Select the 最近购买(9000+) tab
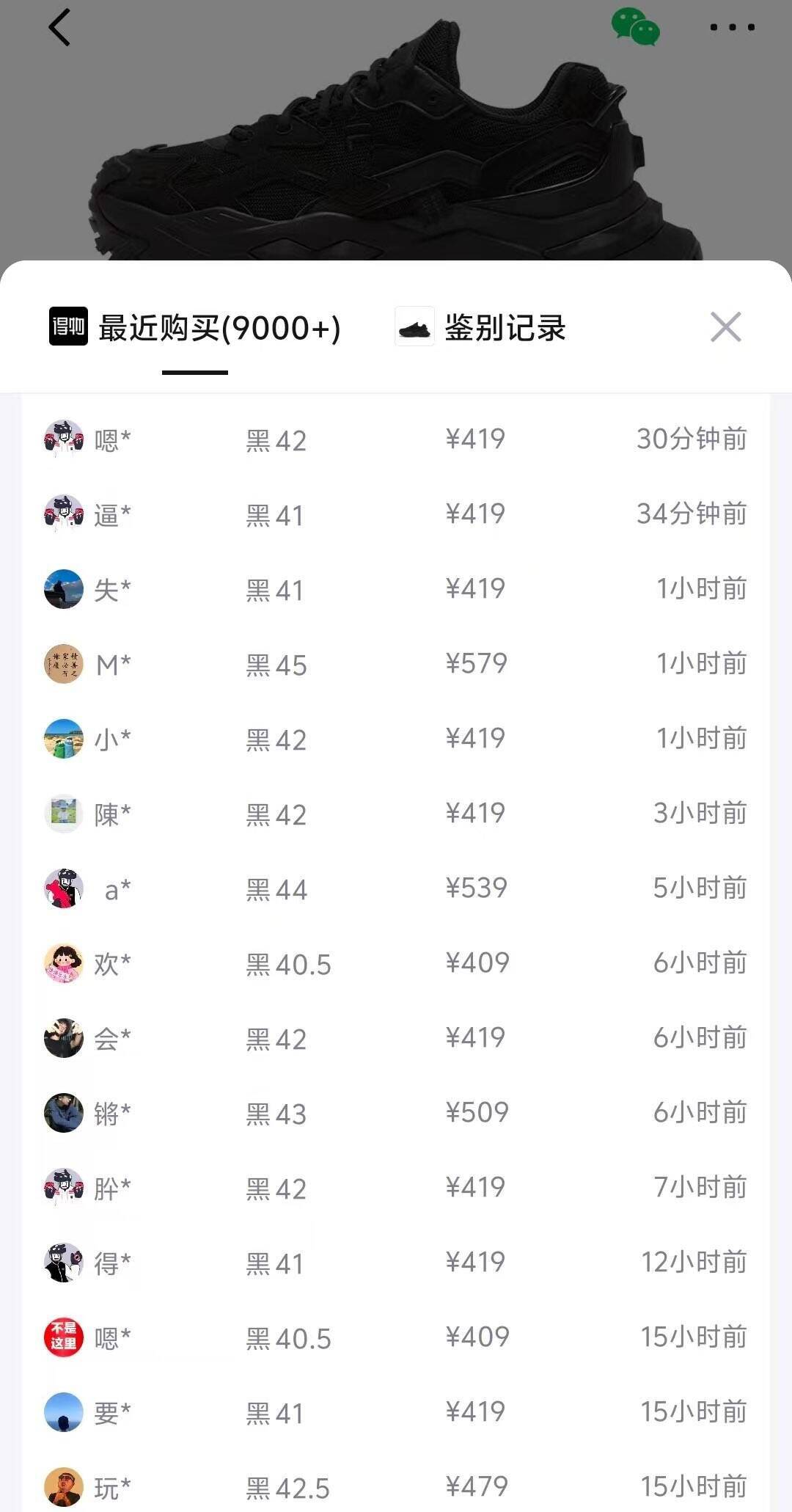Image resolution: width=792 pixels, height=1512 pixels. (x=195, y=328)
